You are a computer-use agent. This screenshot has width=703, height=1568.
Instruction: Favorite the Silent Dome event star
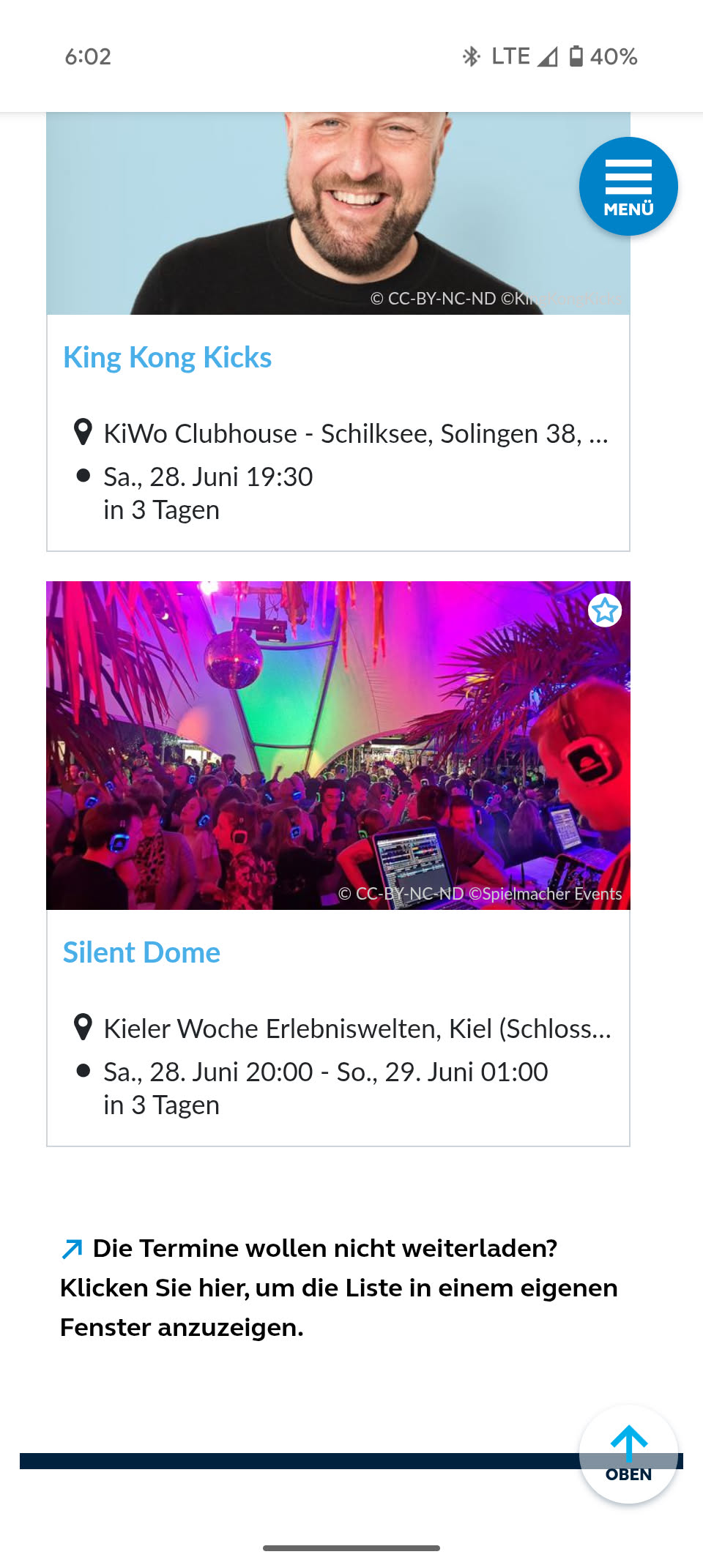tap(605, 611)
